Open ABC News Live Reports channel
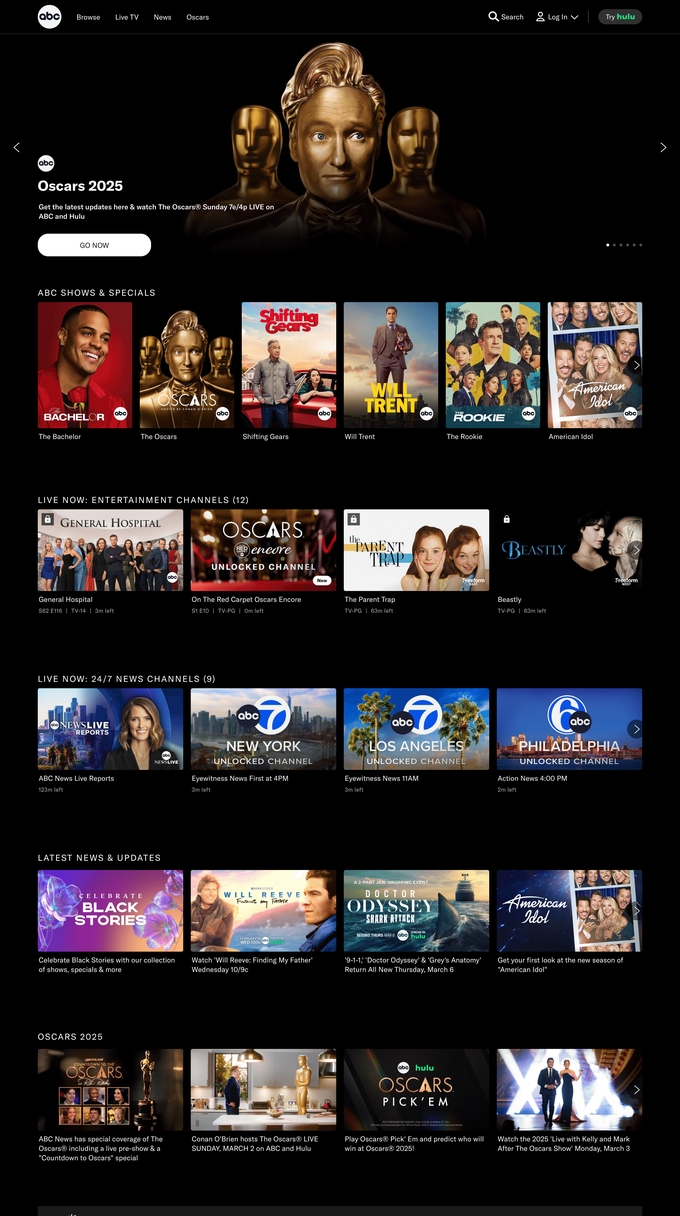 [110, 729]
